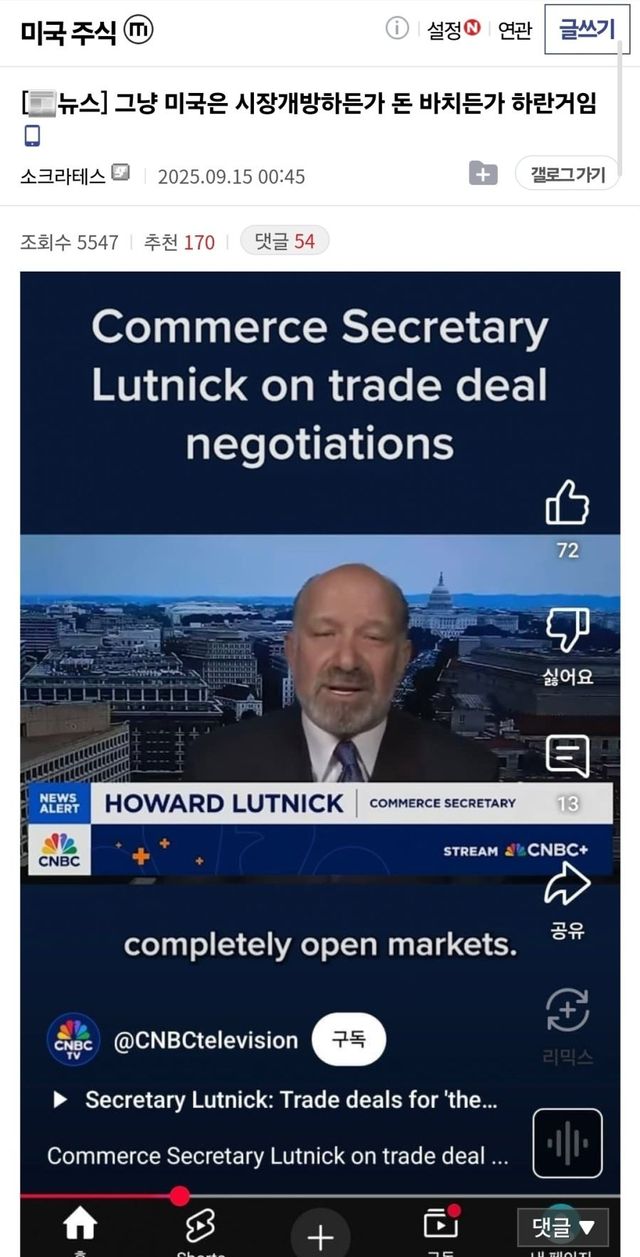The width and height of the screenshot is (640, 1257).
Task: Open 연관 related galleries
Action: pos(515,31)
